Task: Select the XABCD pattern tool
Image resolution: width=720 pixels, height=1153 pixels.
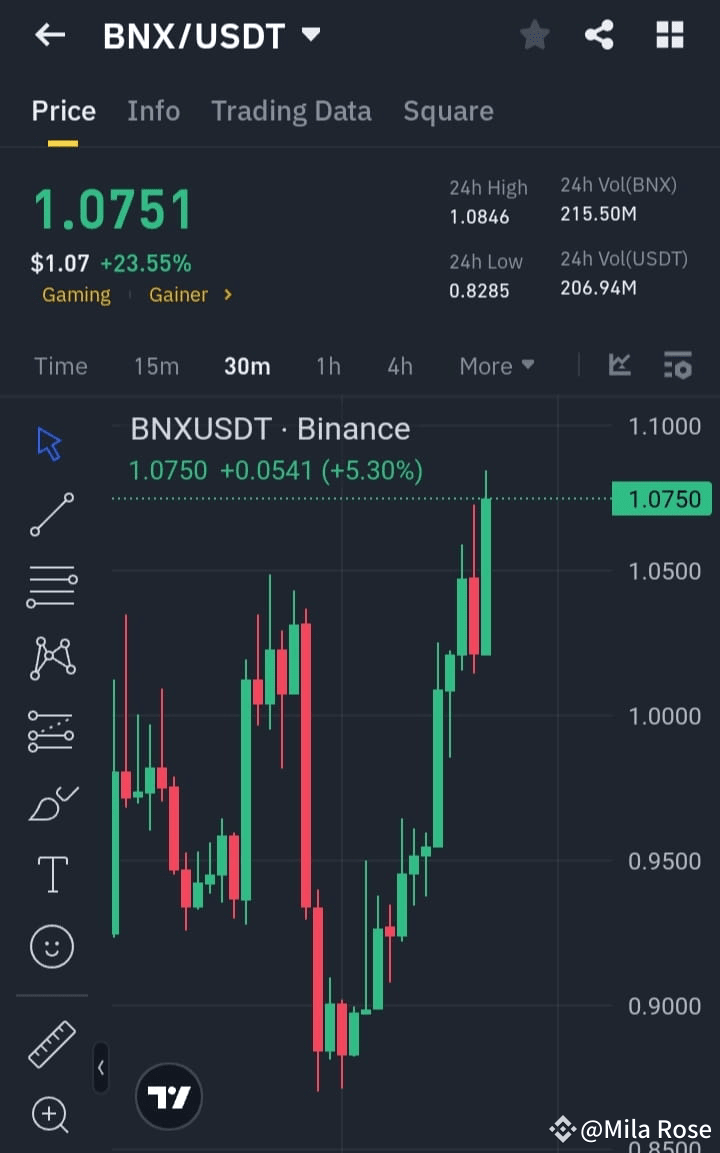Action: (50, 658)
